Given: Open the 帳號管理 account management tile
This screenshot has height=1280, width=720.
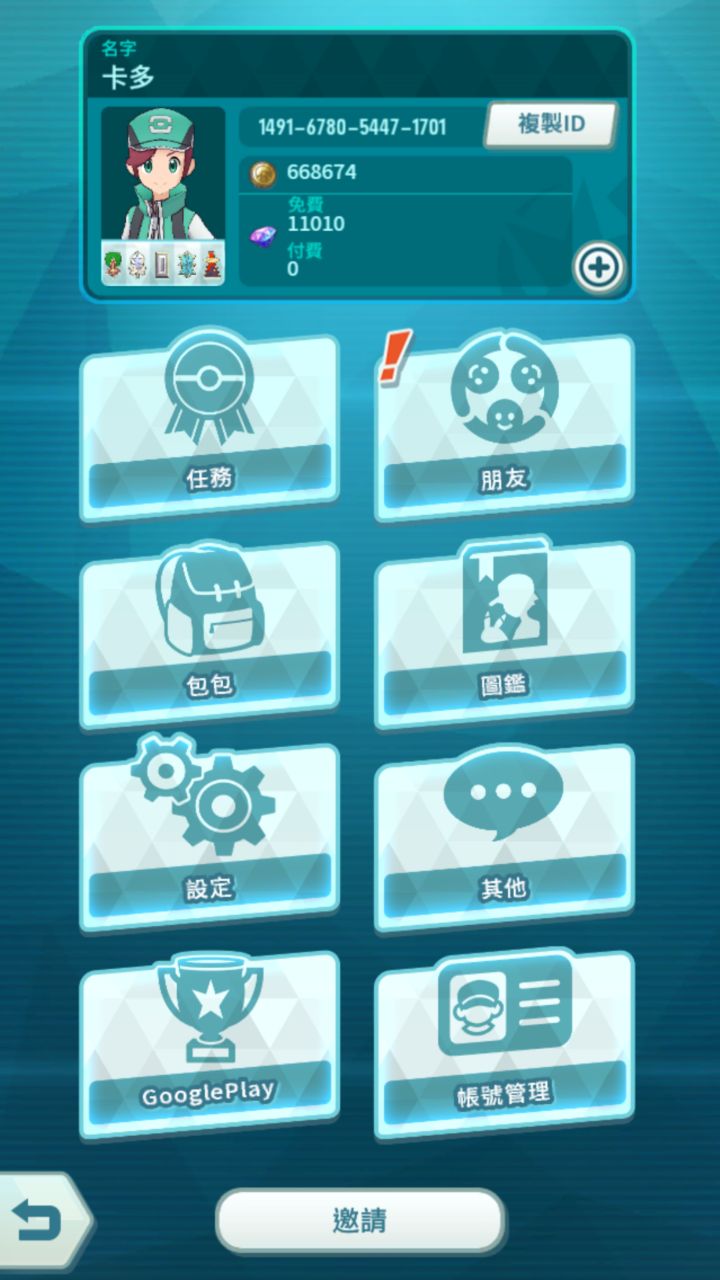Looking at the screenshot, I should [x=504, y=1043].
